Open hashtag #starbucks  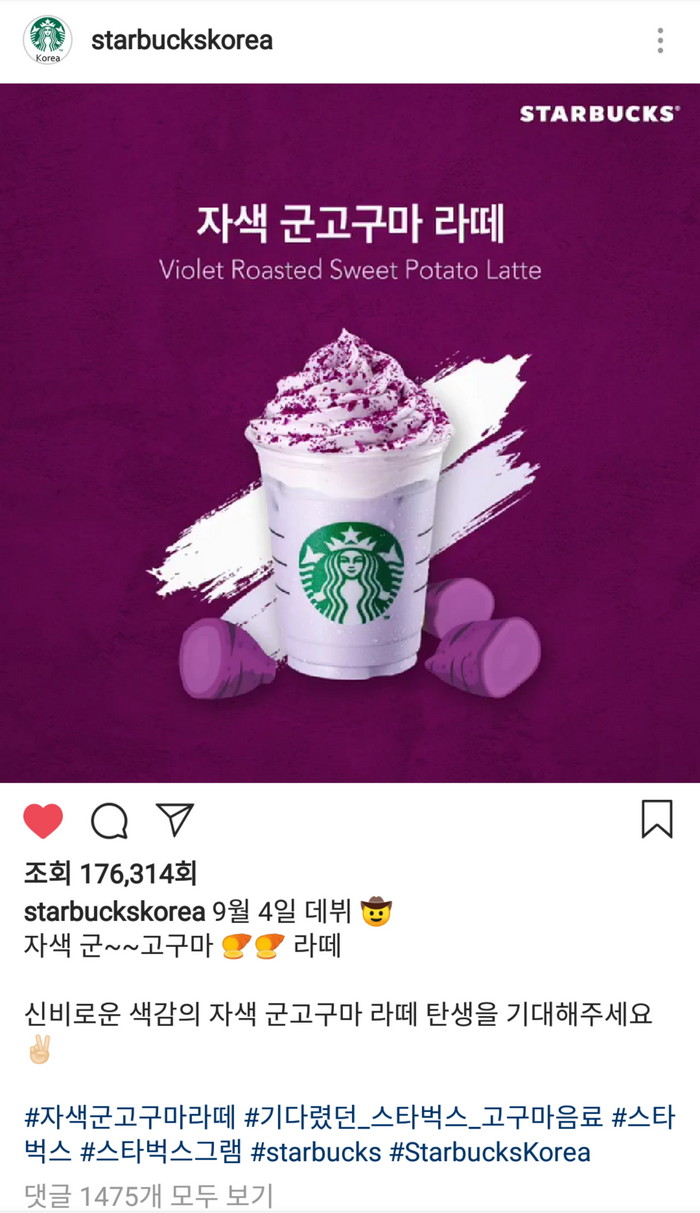pyautogui.click(x=315, y=1152)
